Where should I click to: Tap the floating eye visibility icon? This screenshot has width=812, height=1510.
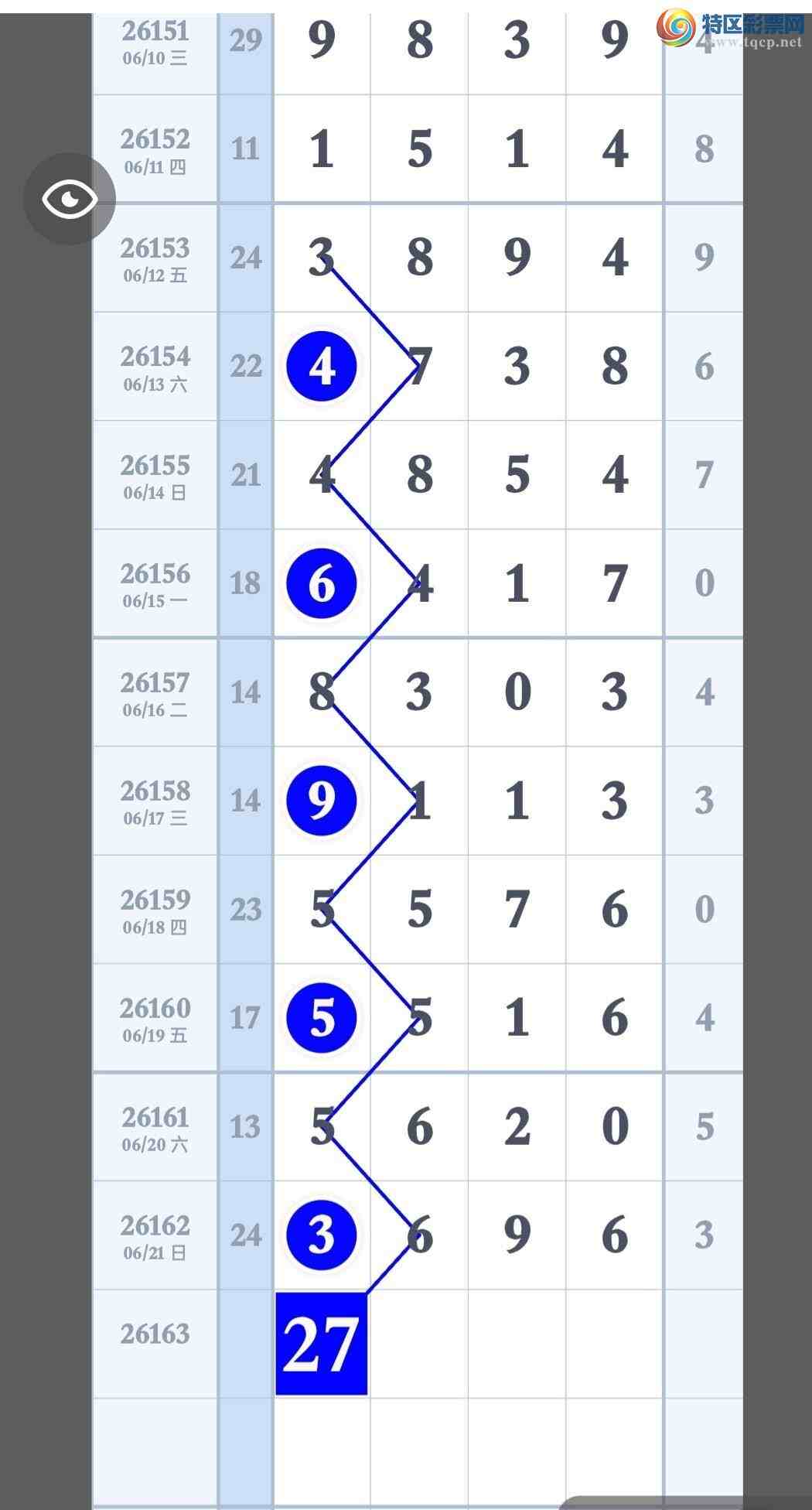pyautogui.click(x=70, y=200)
